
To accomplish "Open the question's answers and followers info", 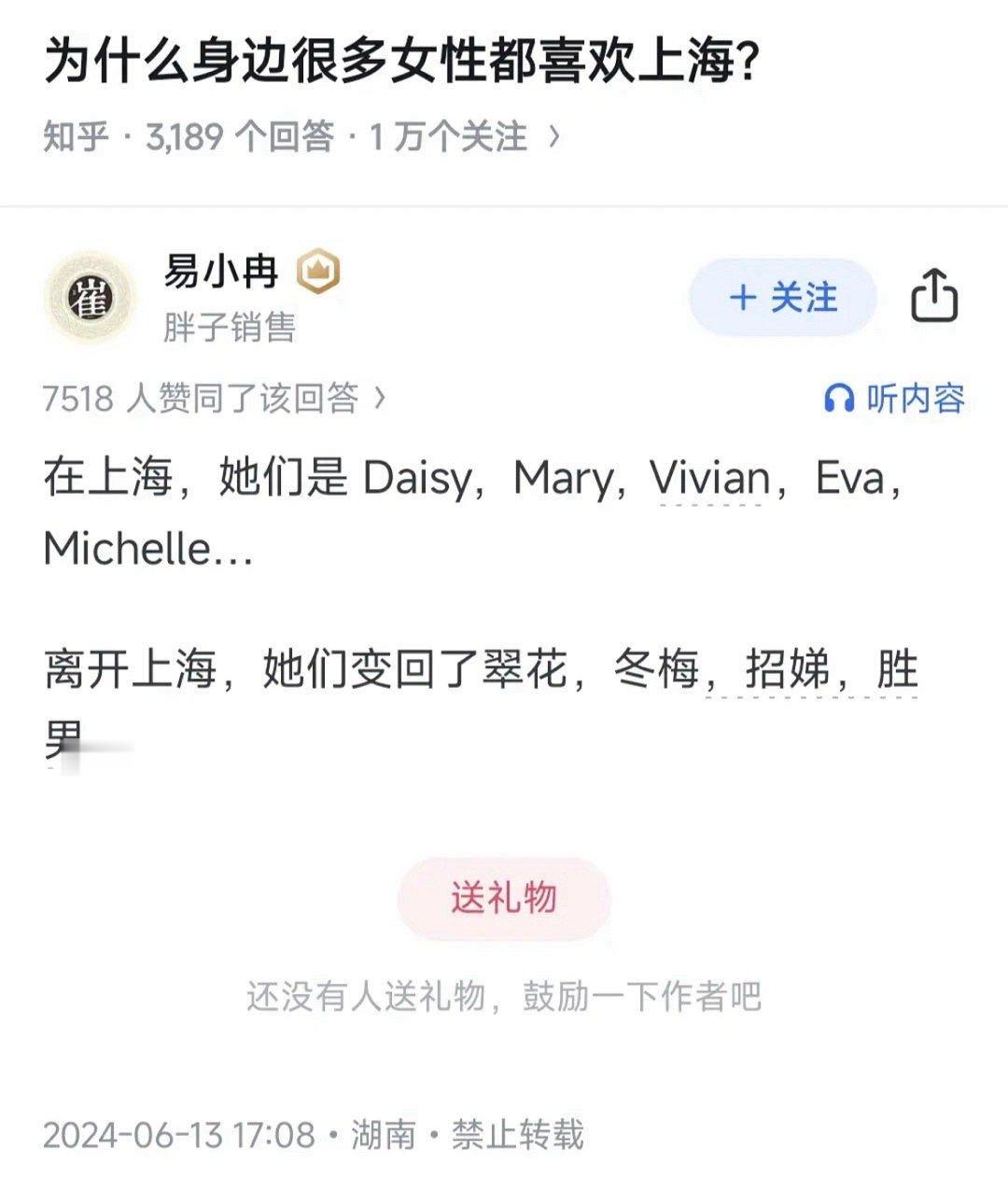I will click(x=301, y=137).
